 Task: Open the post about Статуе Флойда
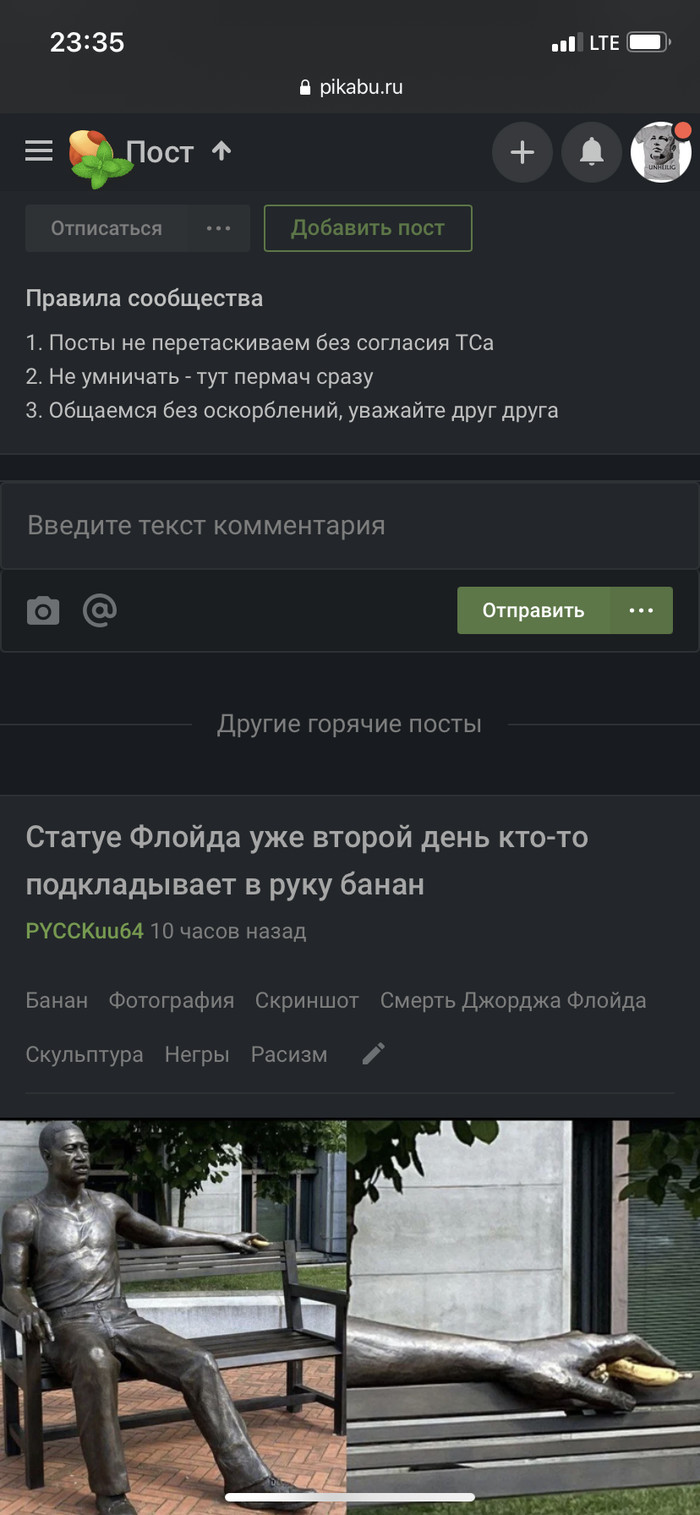click(306, 860)
